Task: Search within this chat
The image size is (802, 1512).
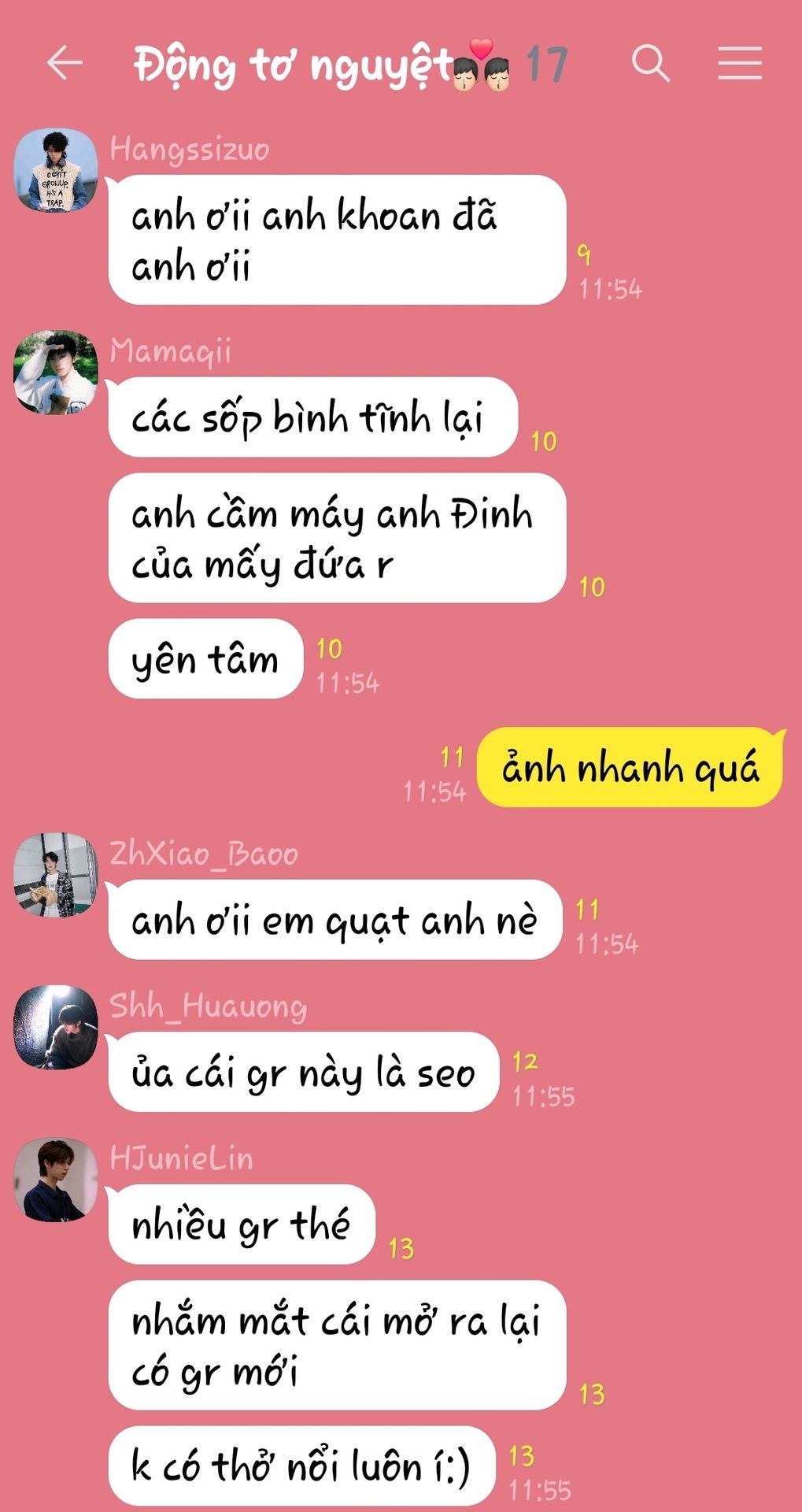Action: point(650,63)
